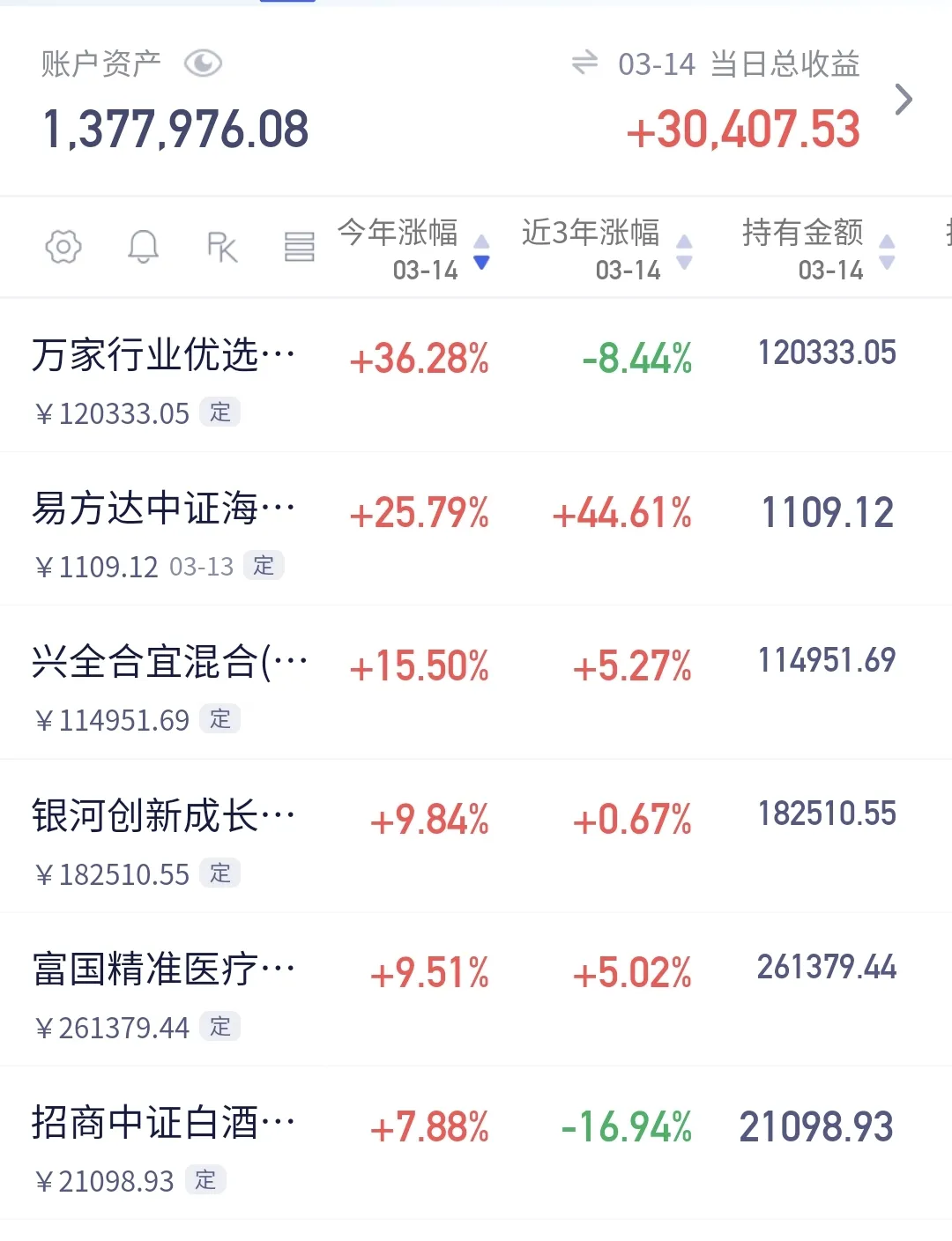
Task: Click the +30,407.53 daily profit figure
Action: [743, 130]
